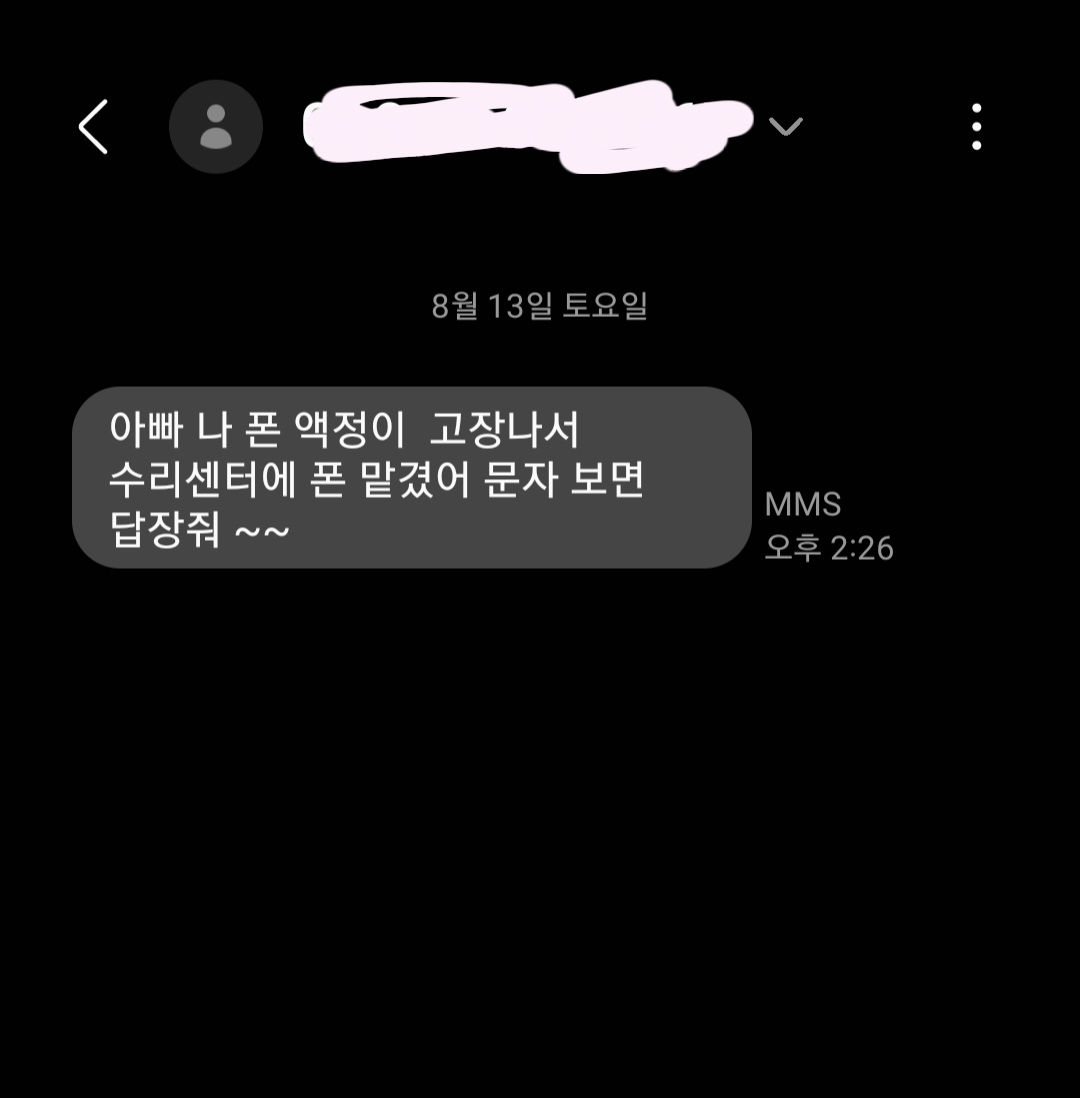The height and width of the screenshot is (1098, 1080).
Task: Go back to the conversation list
Action: point(93,127)
